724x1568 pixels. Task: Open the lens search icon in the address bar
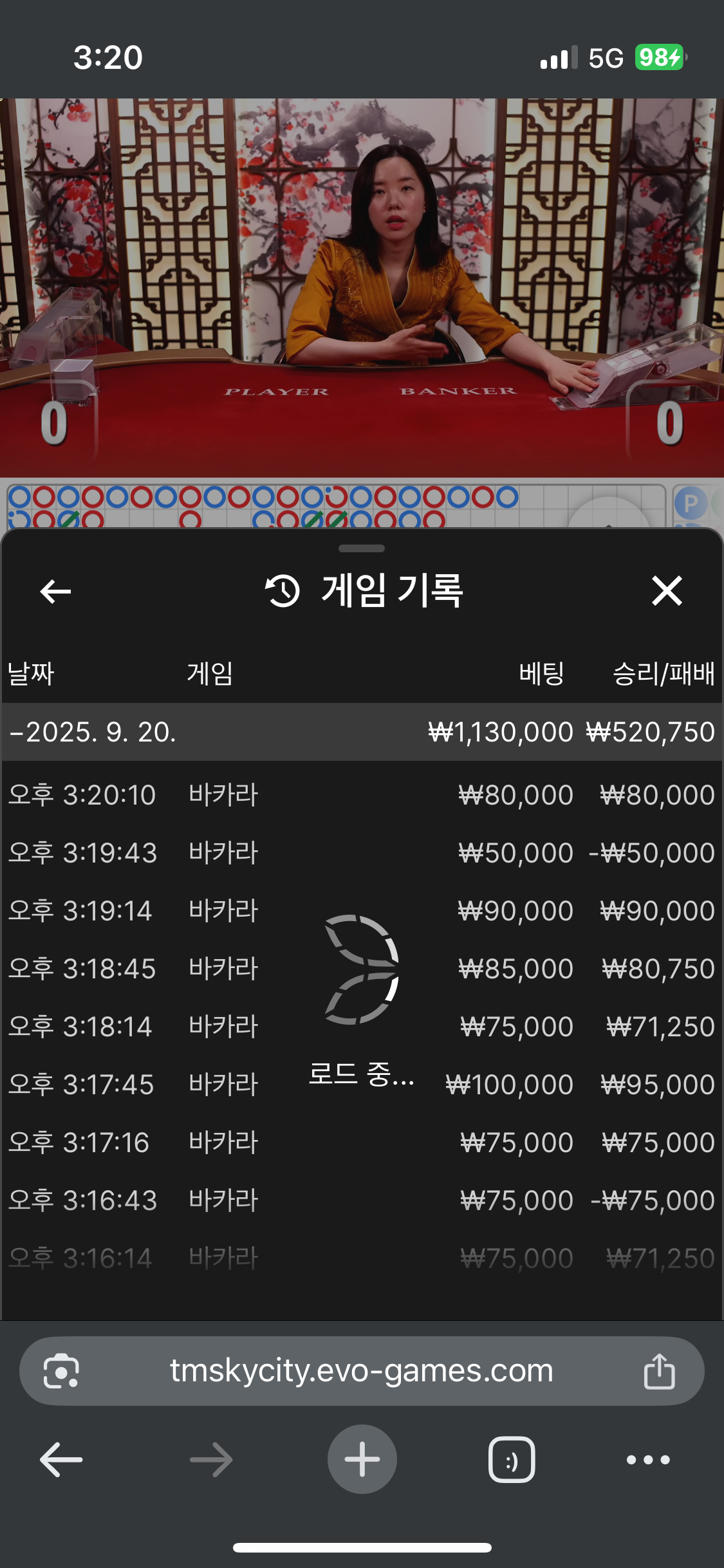[x=61, y=1371]
